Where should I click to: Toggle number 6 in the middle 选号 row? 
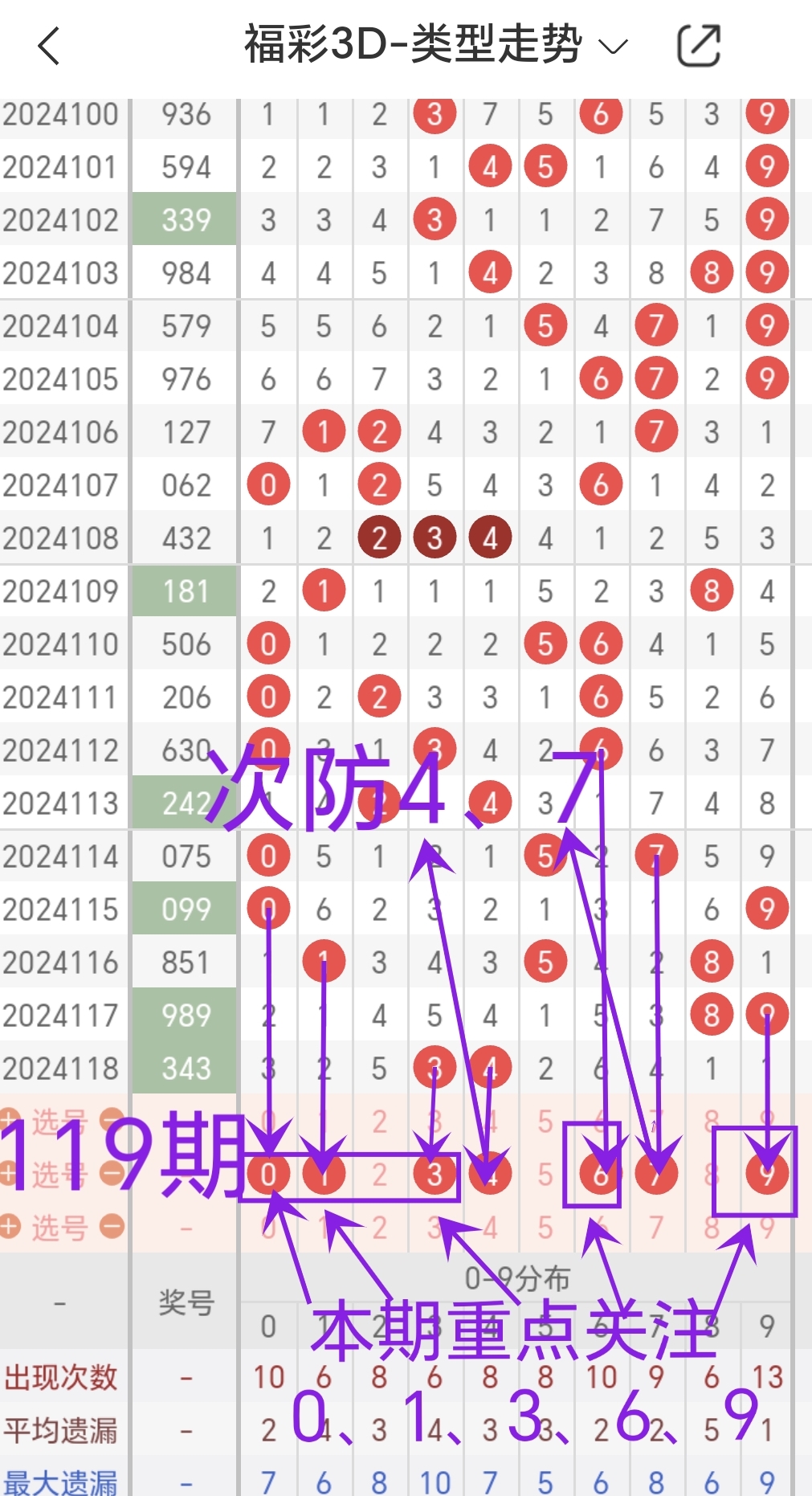point(601,1173)
